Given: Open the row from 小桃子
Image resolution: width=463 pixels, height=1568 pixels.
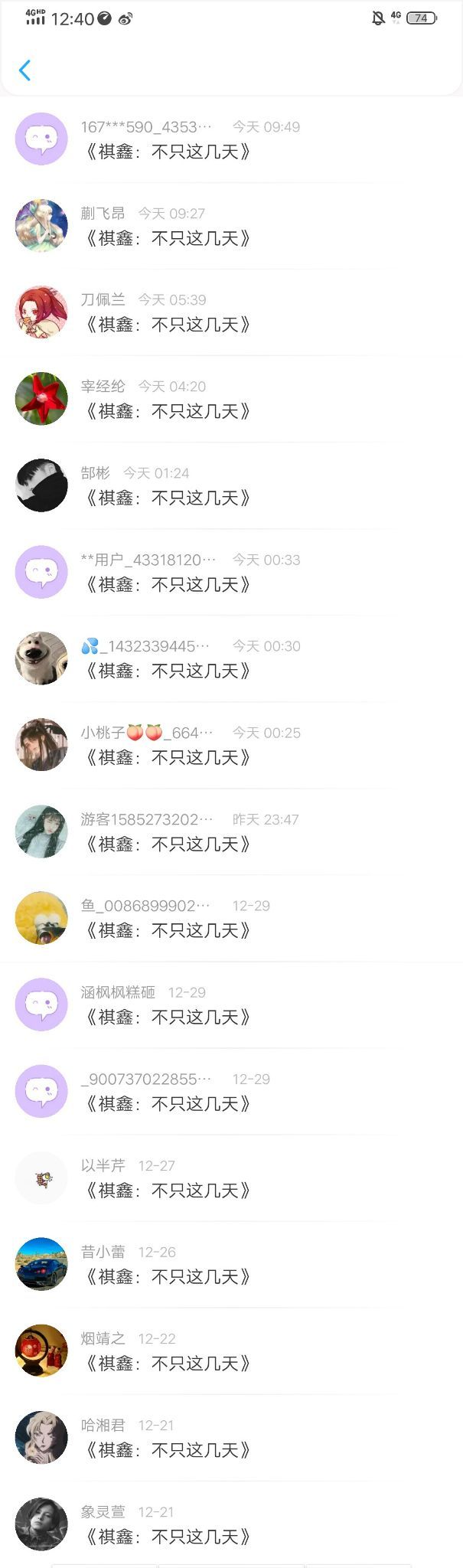Looking at the screenshot, I should click(x=231, y=745).
